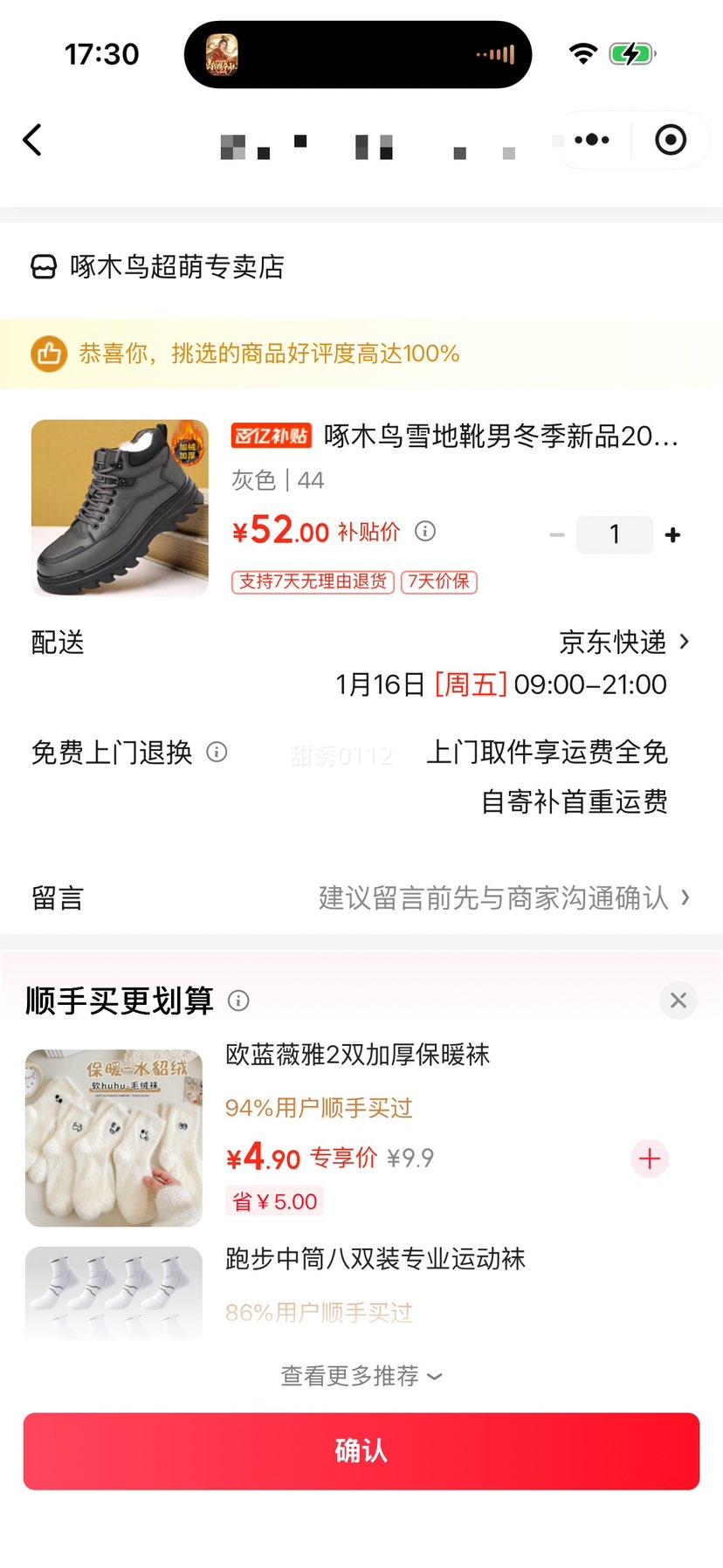The image size is (723, 1568).
Task: Expand 查看更多推荐 to see more
Action: [x=361, y=1376]
